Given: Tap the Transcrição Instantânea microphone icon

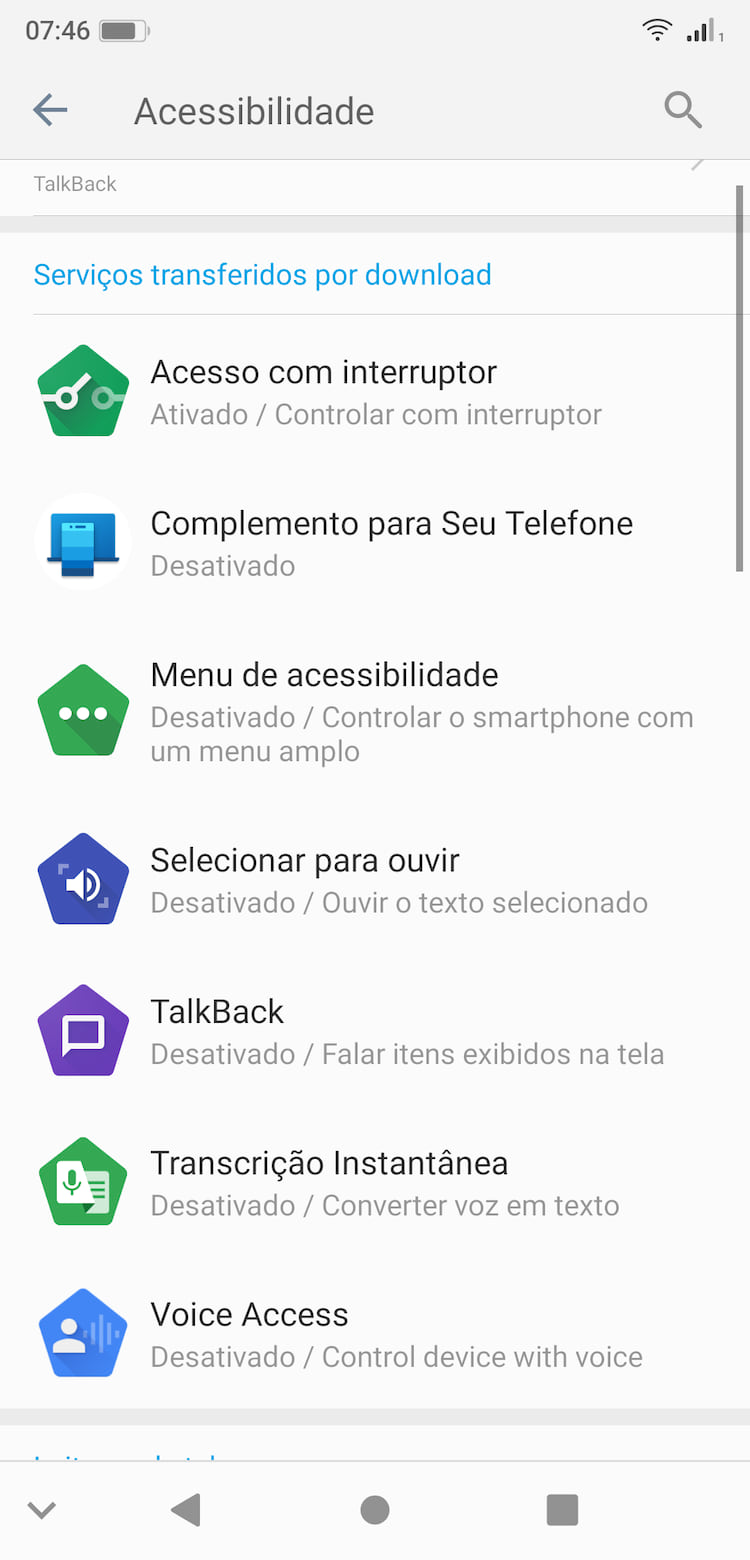Looking at the screenshot, I should point(83,1181).
